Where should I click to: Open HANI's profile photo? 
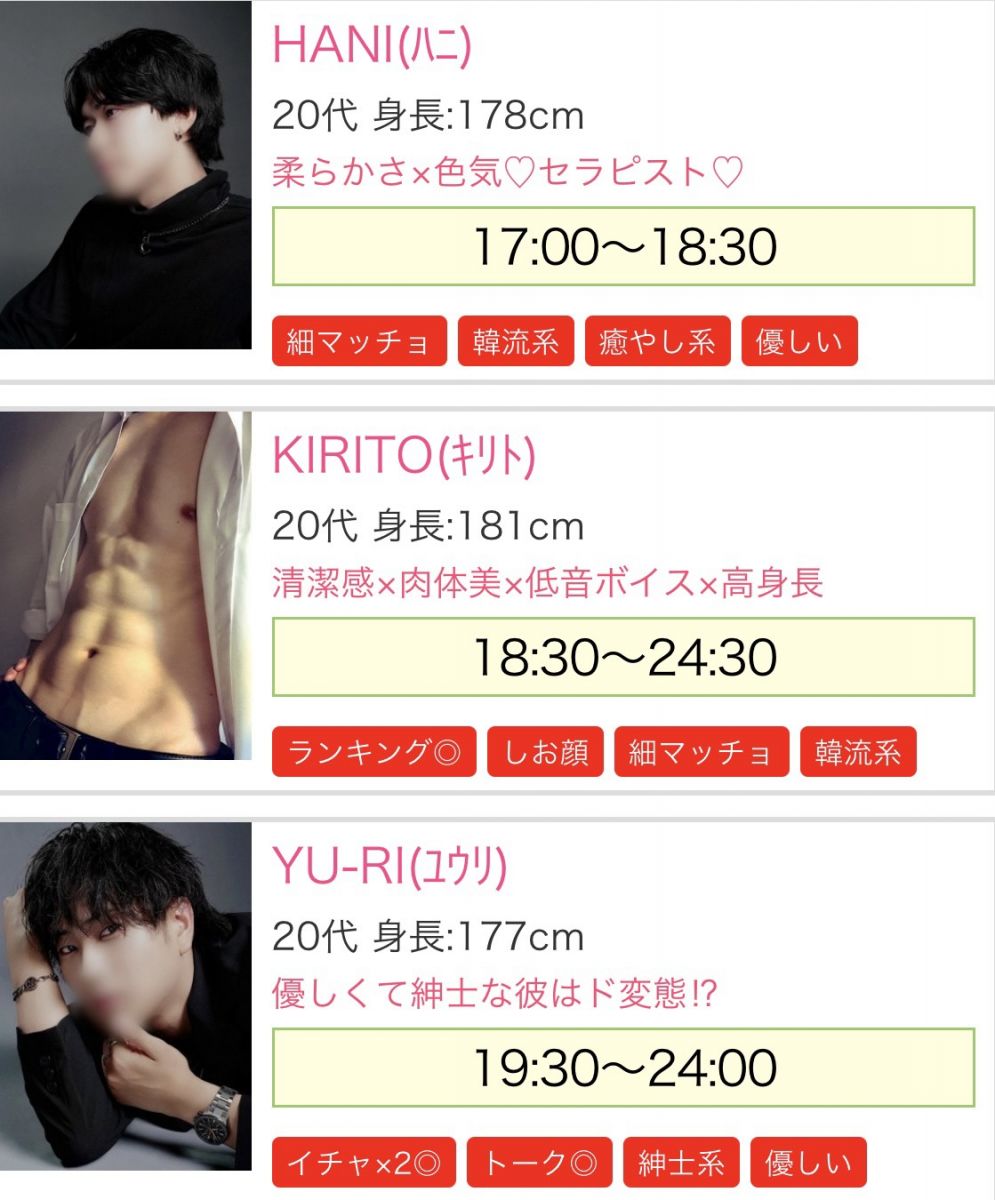click(x=125, y=175)
